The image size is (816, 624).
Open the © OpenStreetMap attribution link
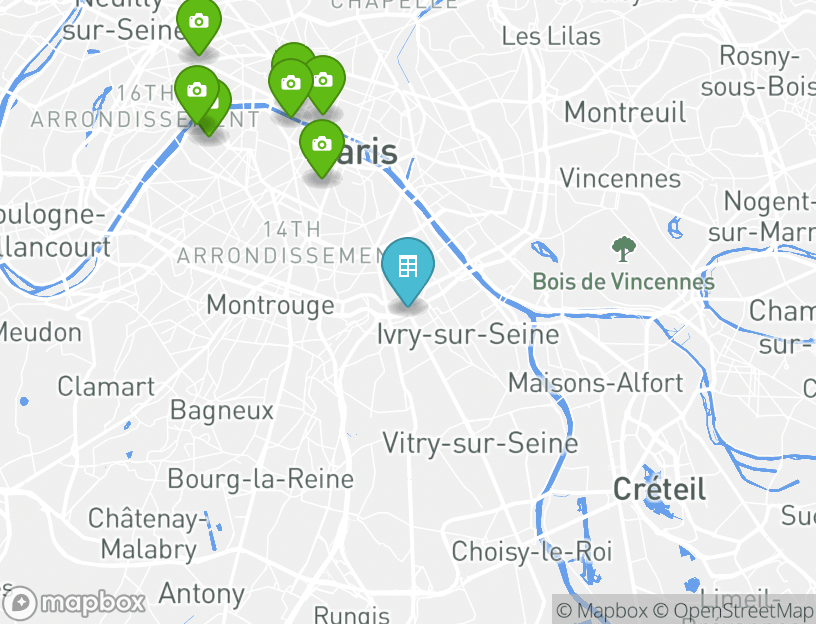pos(733,611)
